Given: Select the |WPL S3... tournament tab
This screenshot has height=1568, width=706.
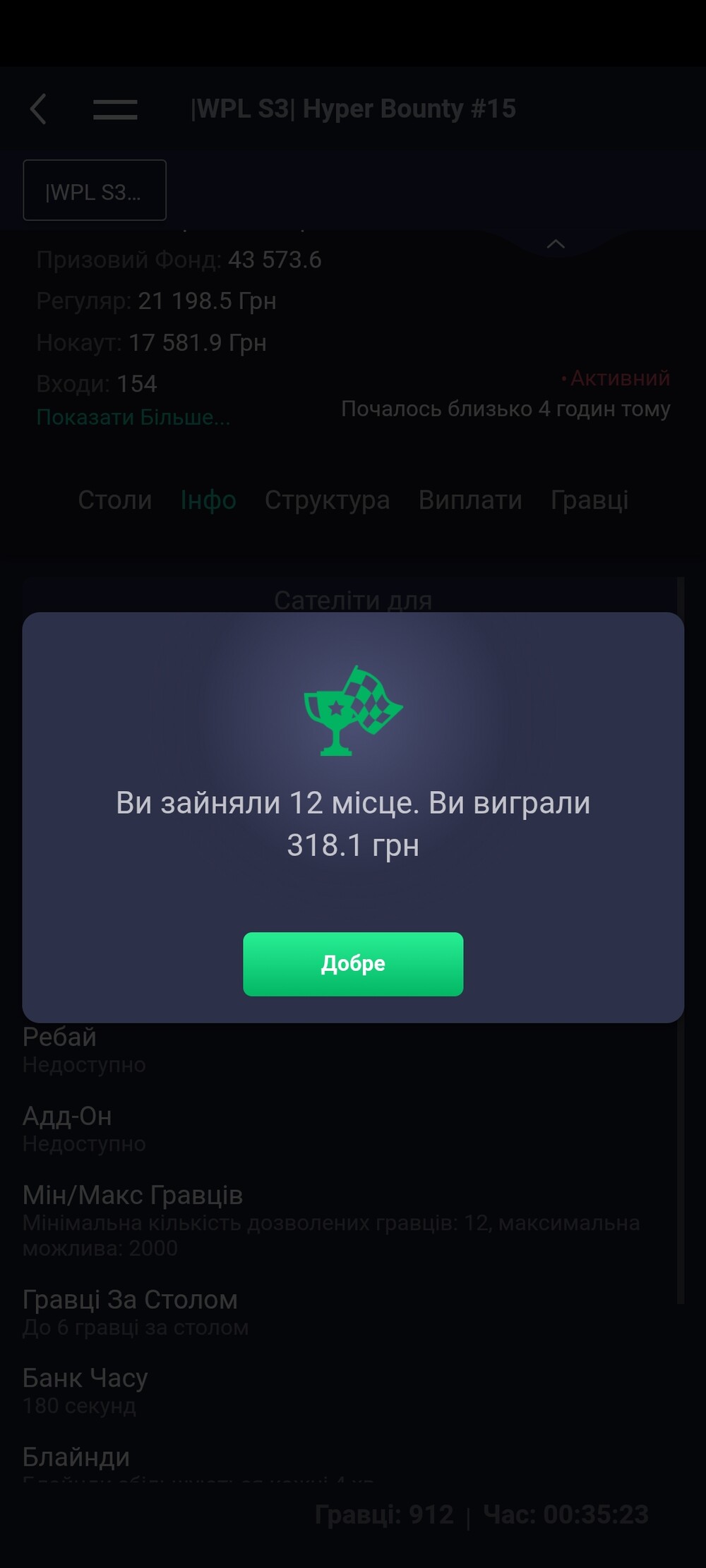Looking at the screenshot, I should (95, 191).
